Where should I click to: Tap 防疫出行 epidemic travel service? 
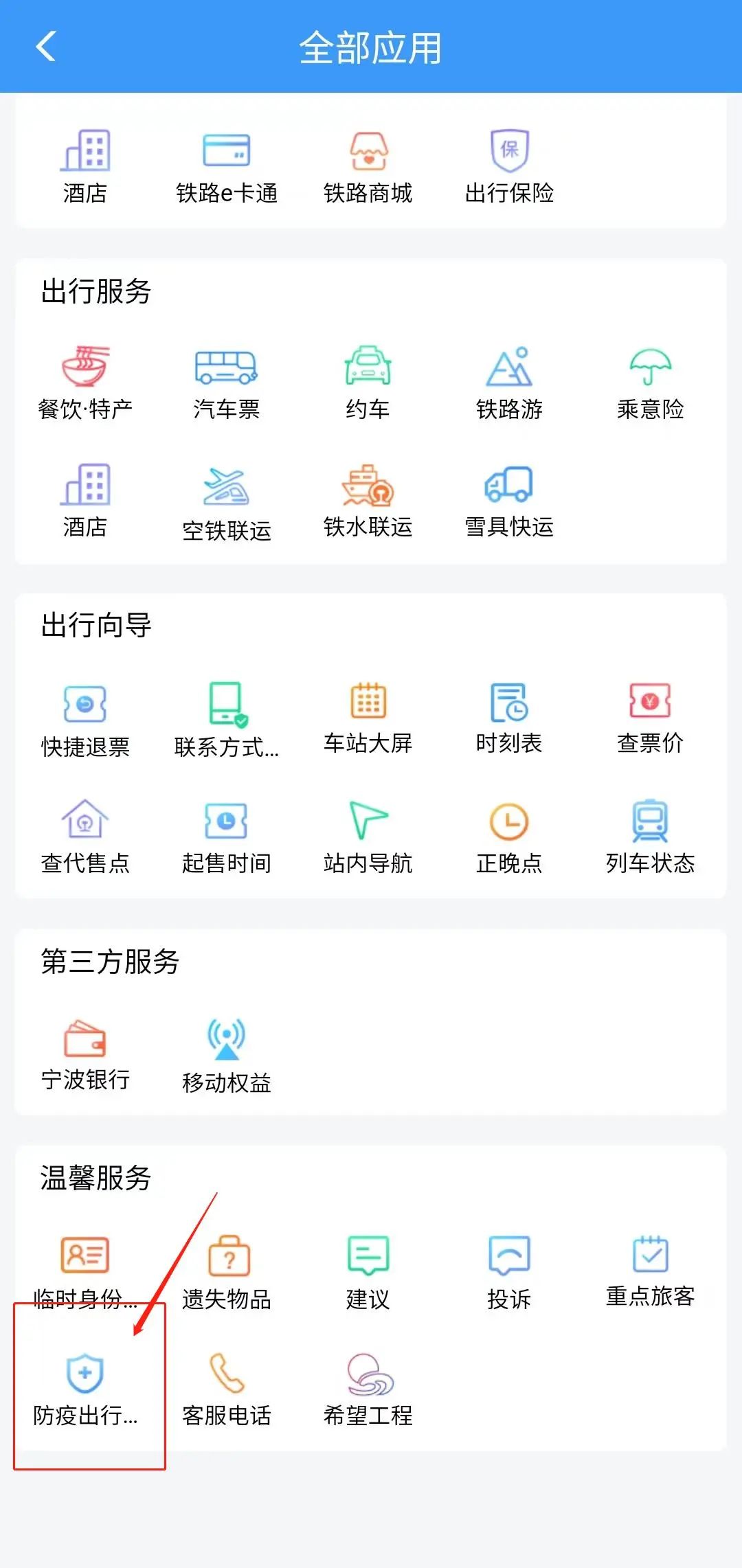(x=85, y=1389)
